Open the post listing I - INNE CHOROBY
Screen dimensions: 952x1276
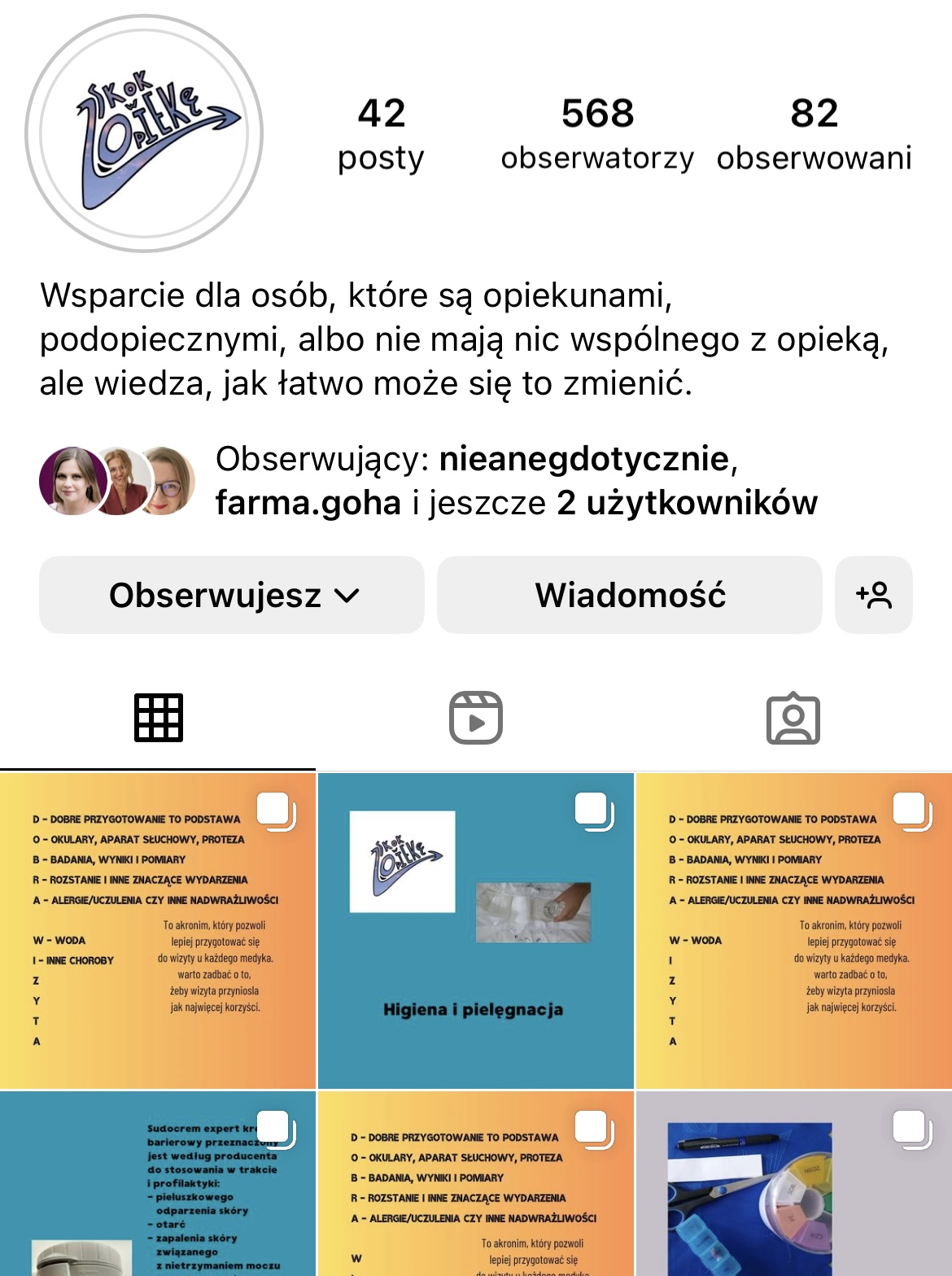[158, 930]
